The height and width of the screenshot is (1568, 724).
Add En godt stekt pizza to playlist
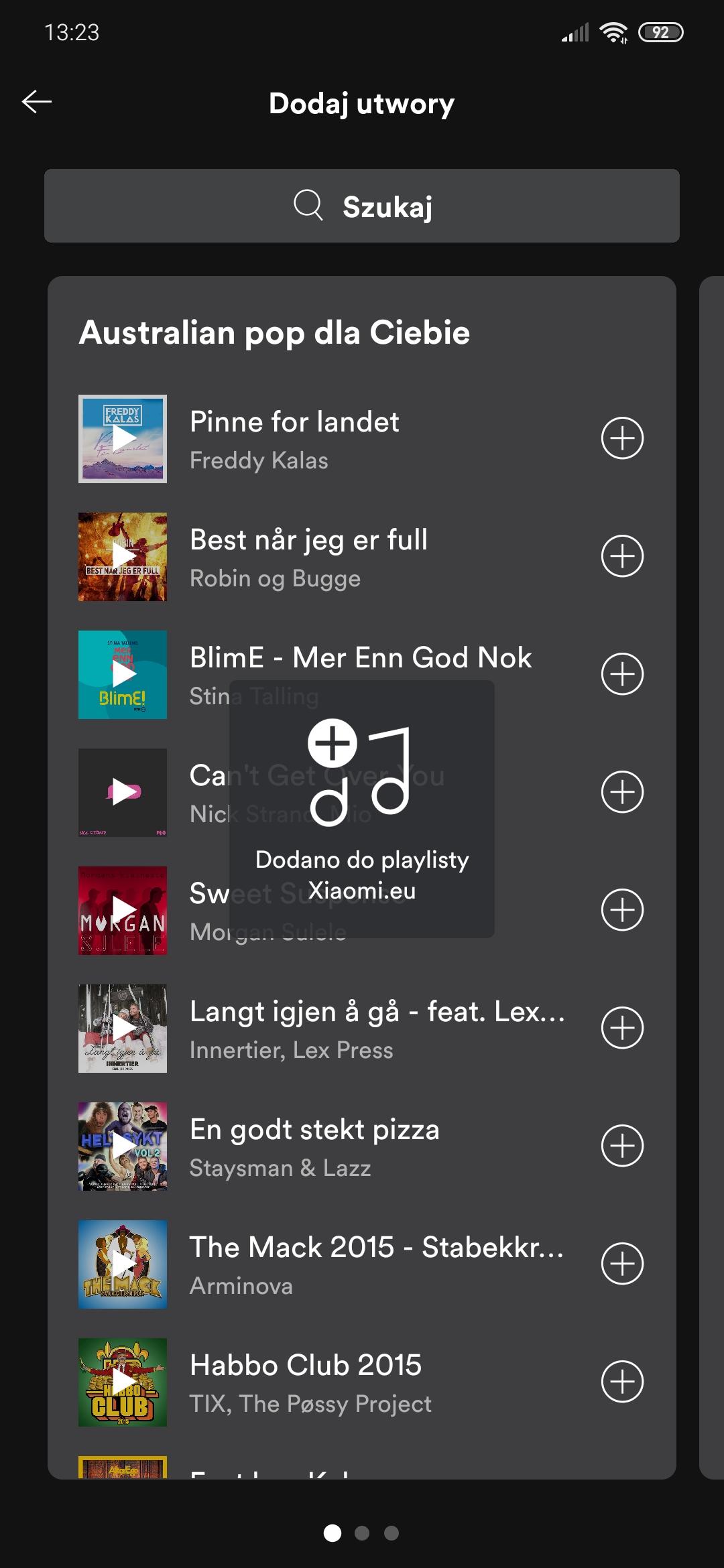[x=622, y=1146]
